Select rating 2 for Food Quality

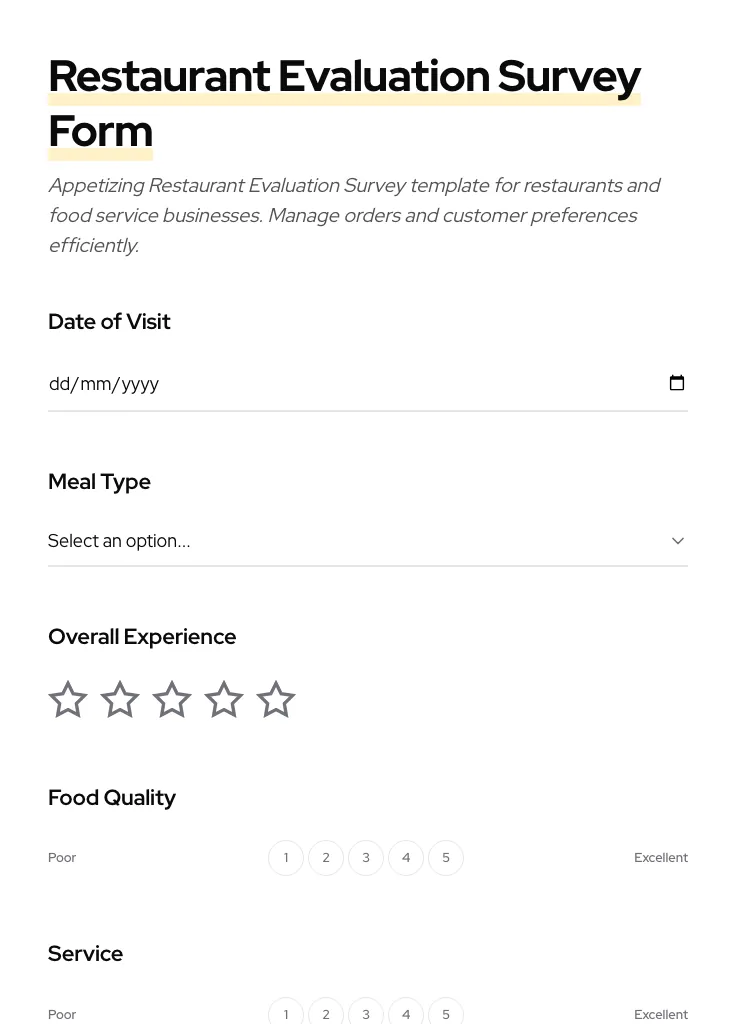pyautogui.click(x=325, y=857)
